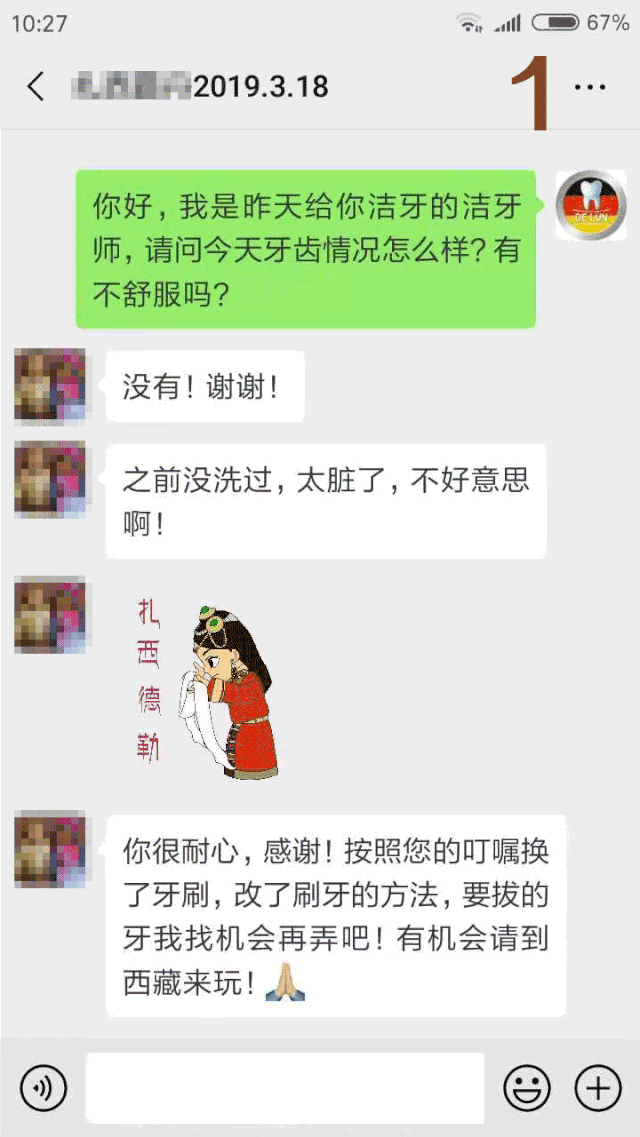Focus the message text field
This screenshot has width=640, height=1137.
pos(285,1086)
